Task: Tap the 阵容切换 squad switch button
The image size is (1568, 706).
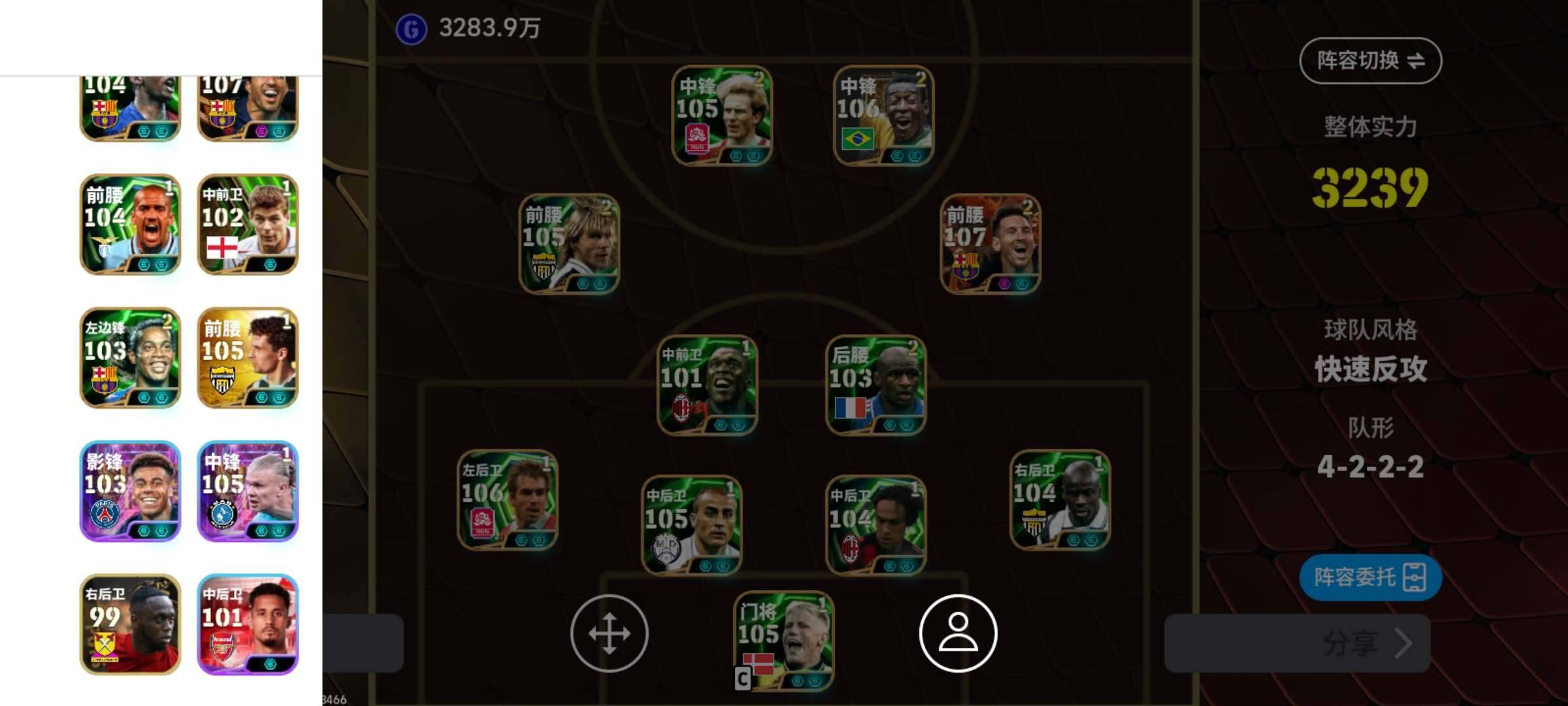Action: (x=1370, y=61)
